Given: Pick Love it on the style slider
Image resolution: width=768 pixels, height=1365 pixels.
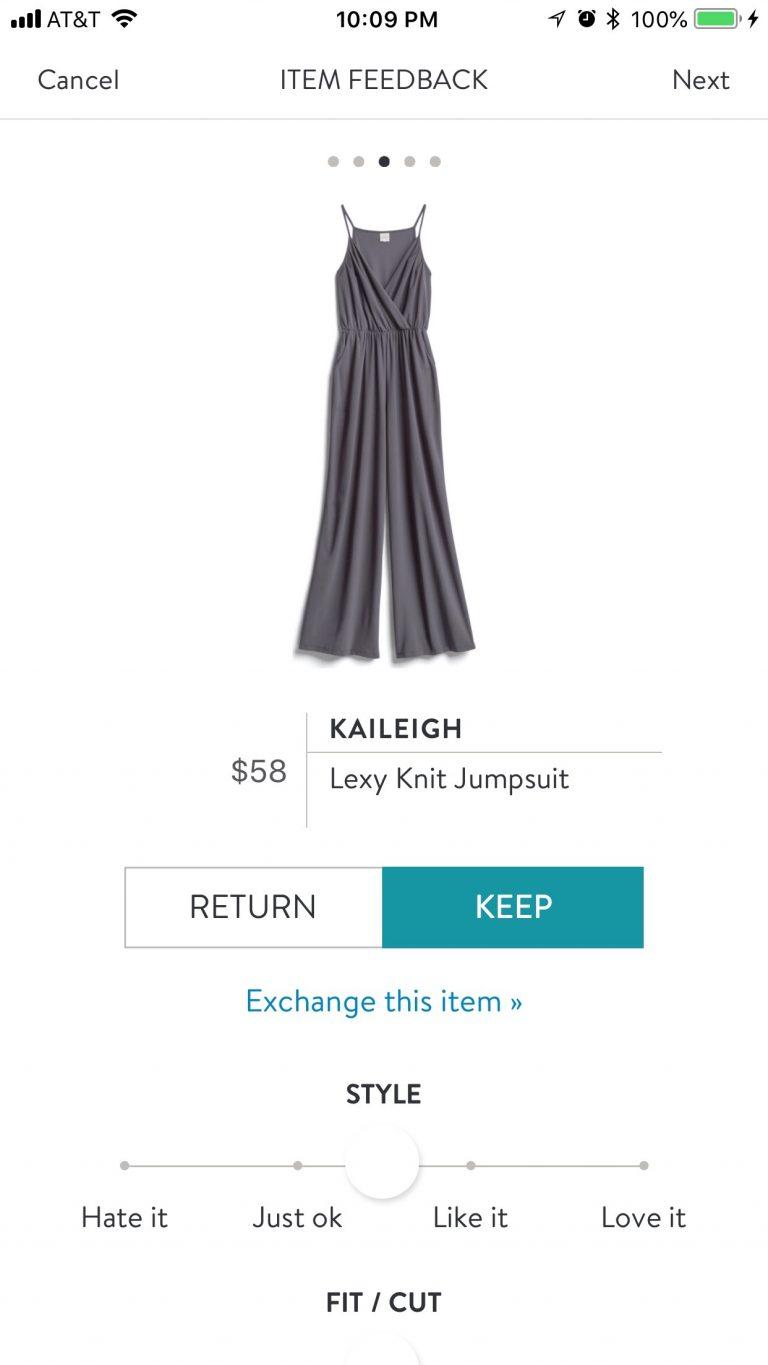Looking at the screenshot, I should pos(643,1166).
